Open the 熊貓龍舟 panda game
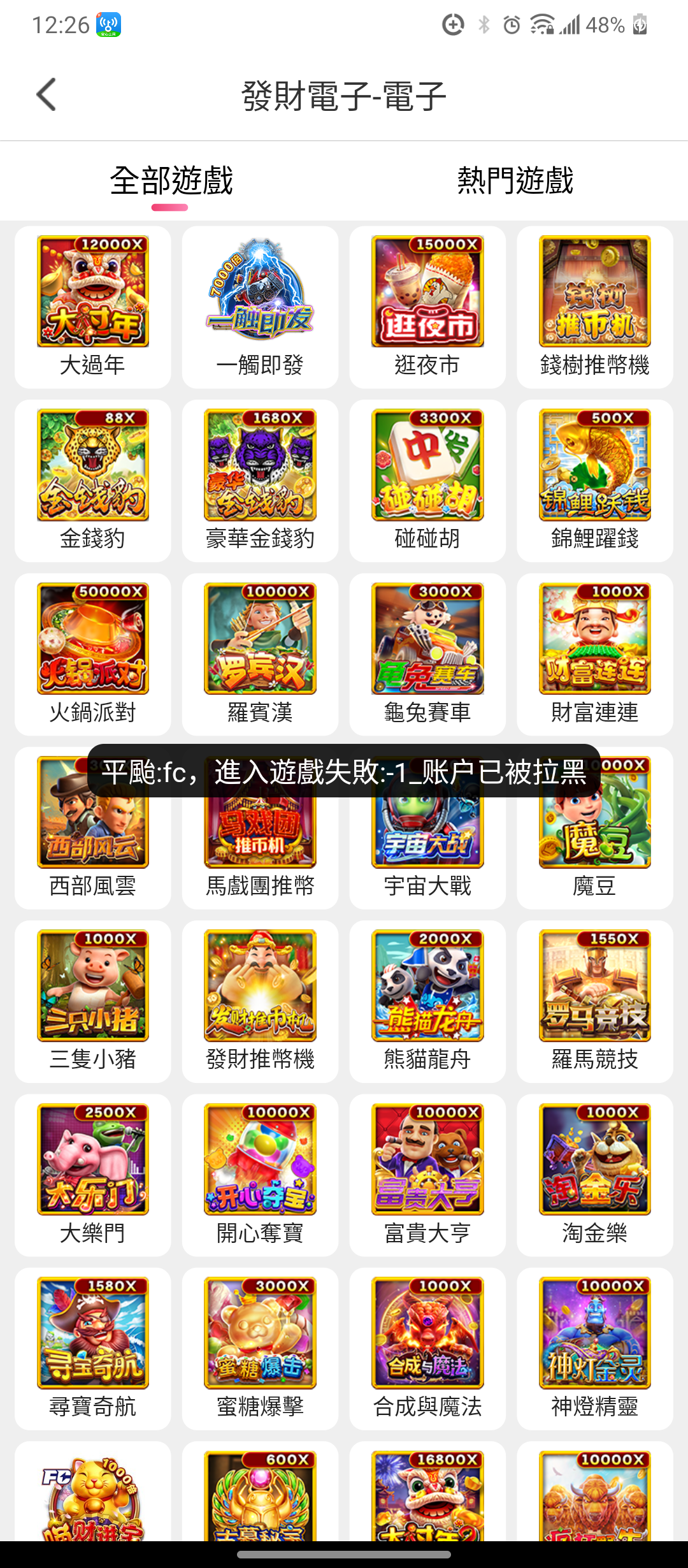The image size is (688, 1568). click(427, 985)
